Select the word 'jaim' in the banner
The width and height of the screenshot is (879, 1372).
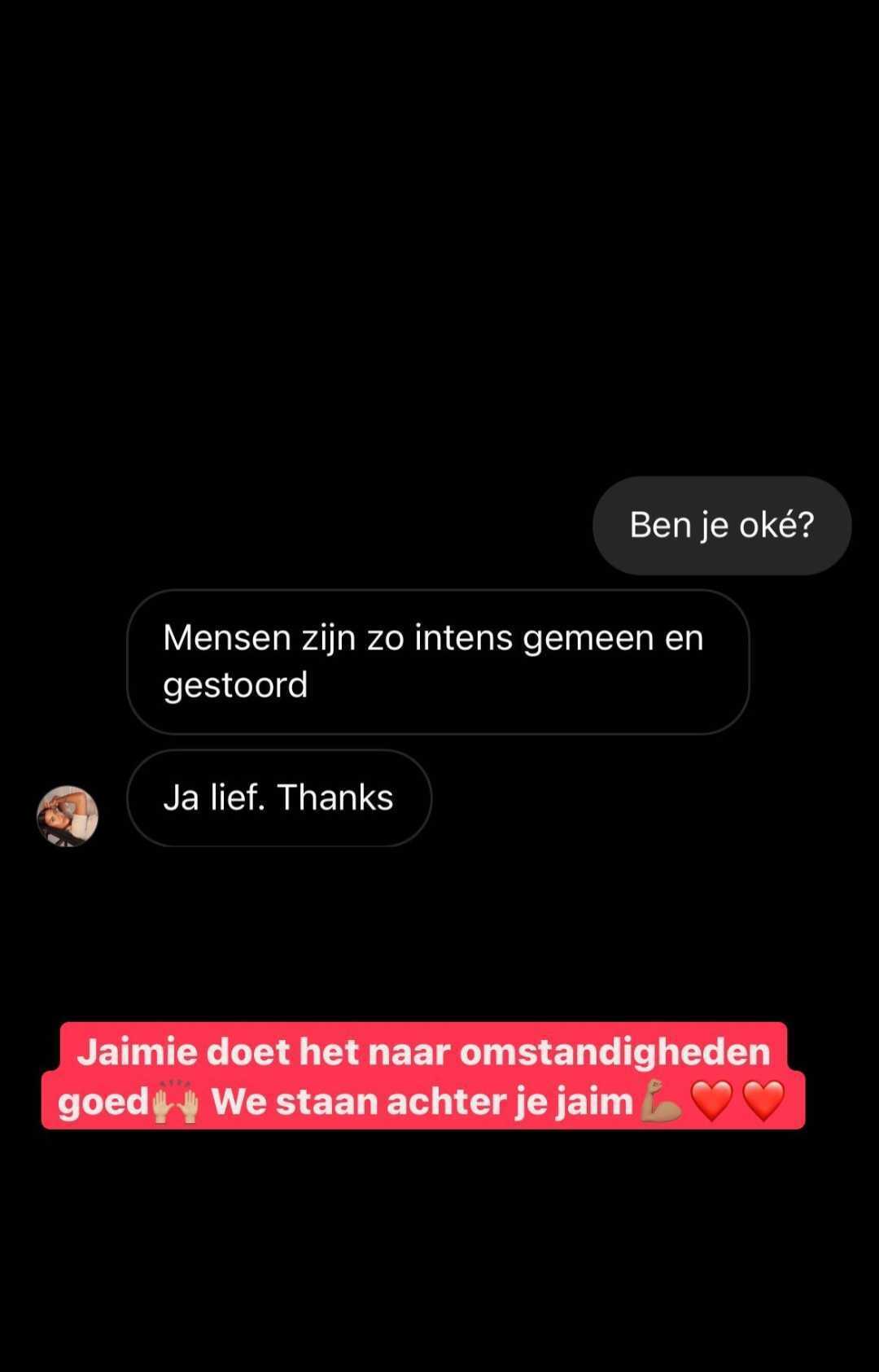pyautogui.click(x=596, y=1101)
